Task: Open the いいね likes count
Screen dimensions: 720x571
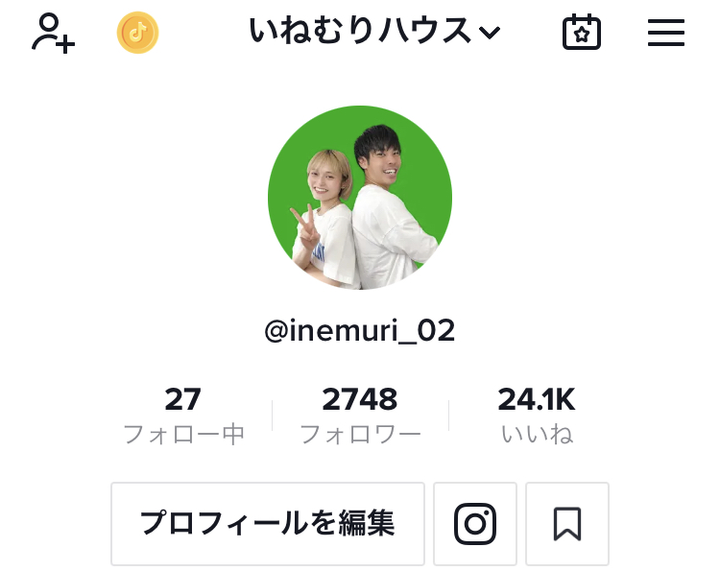Action: (536, 415)
